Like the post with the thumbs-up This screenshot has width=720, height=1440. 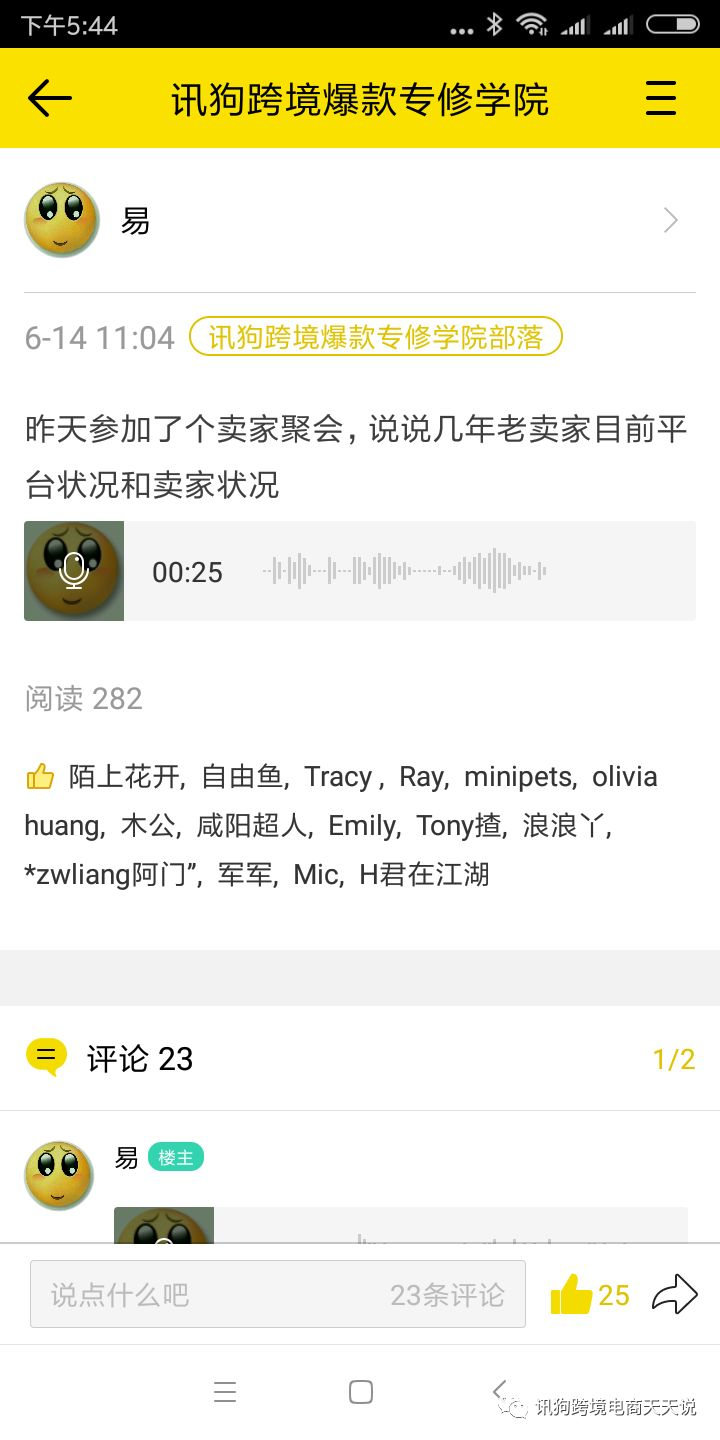[x=572, y=1295]
